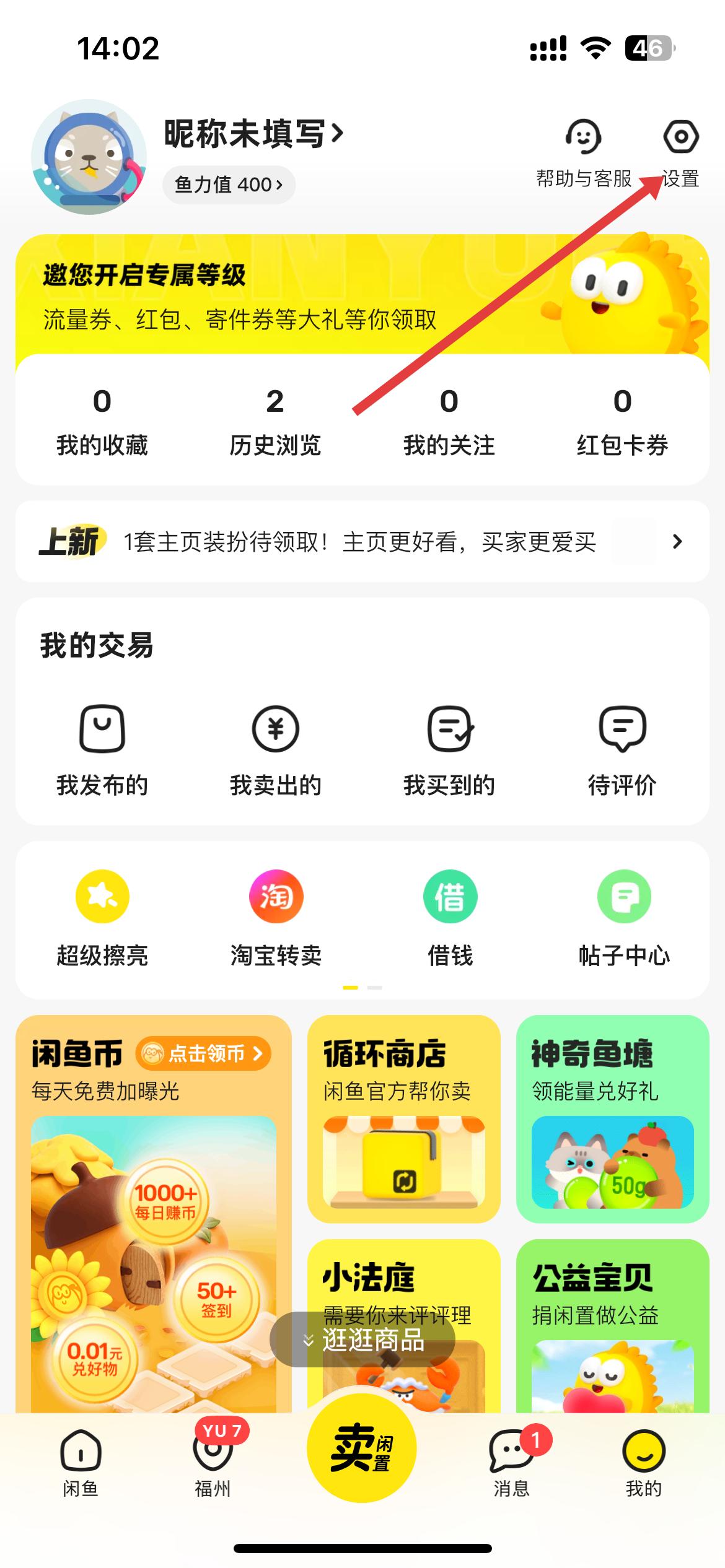
Task: Open 我发布的 listings
Action: pos(102,749)
